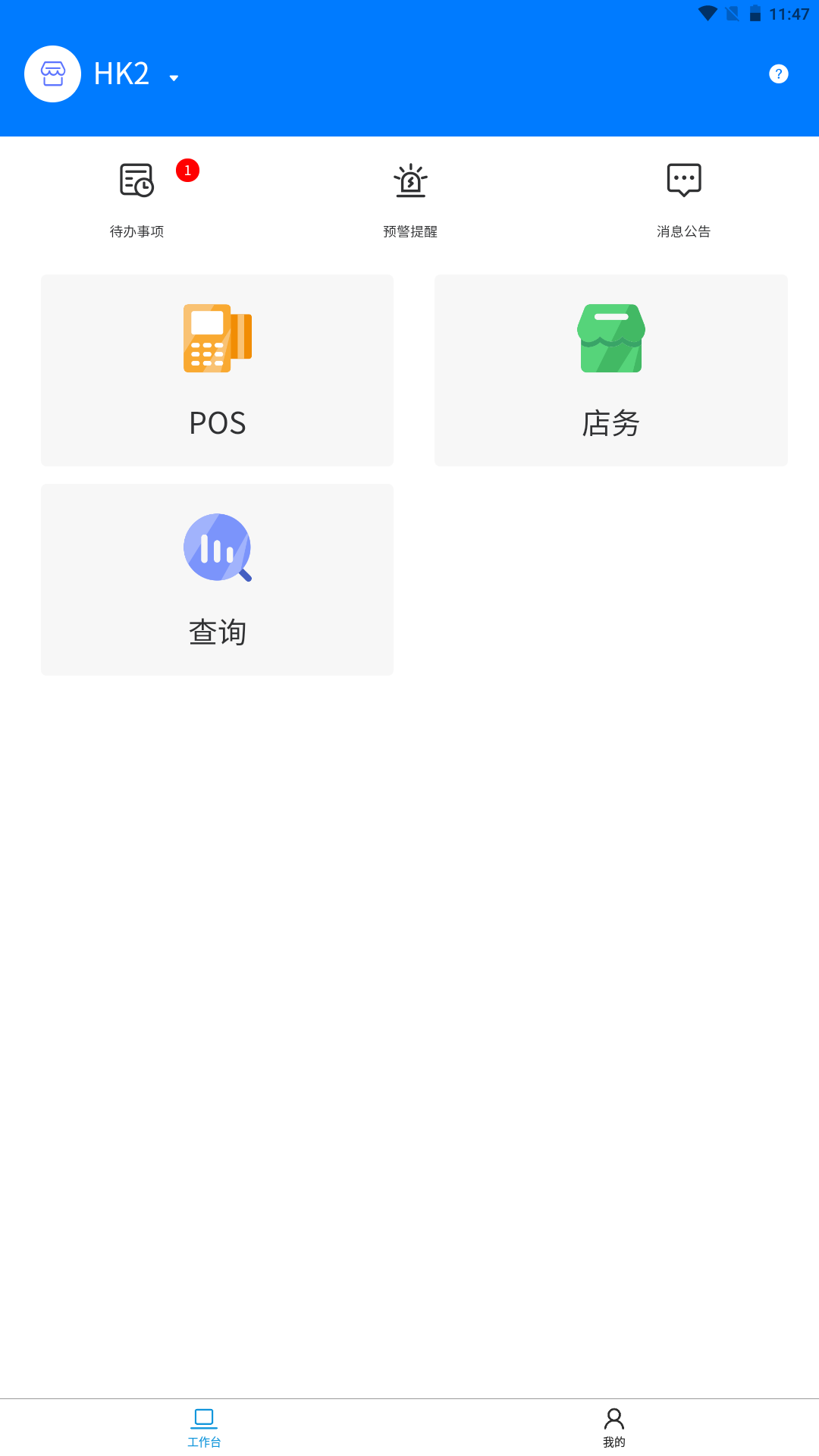Image resolution: width=819 pixels, height=1456 pixels.
Task: Go to the 我的 profile tab
Action: pos(614,1427)
